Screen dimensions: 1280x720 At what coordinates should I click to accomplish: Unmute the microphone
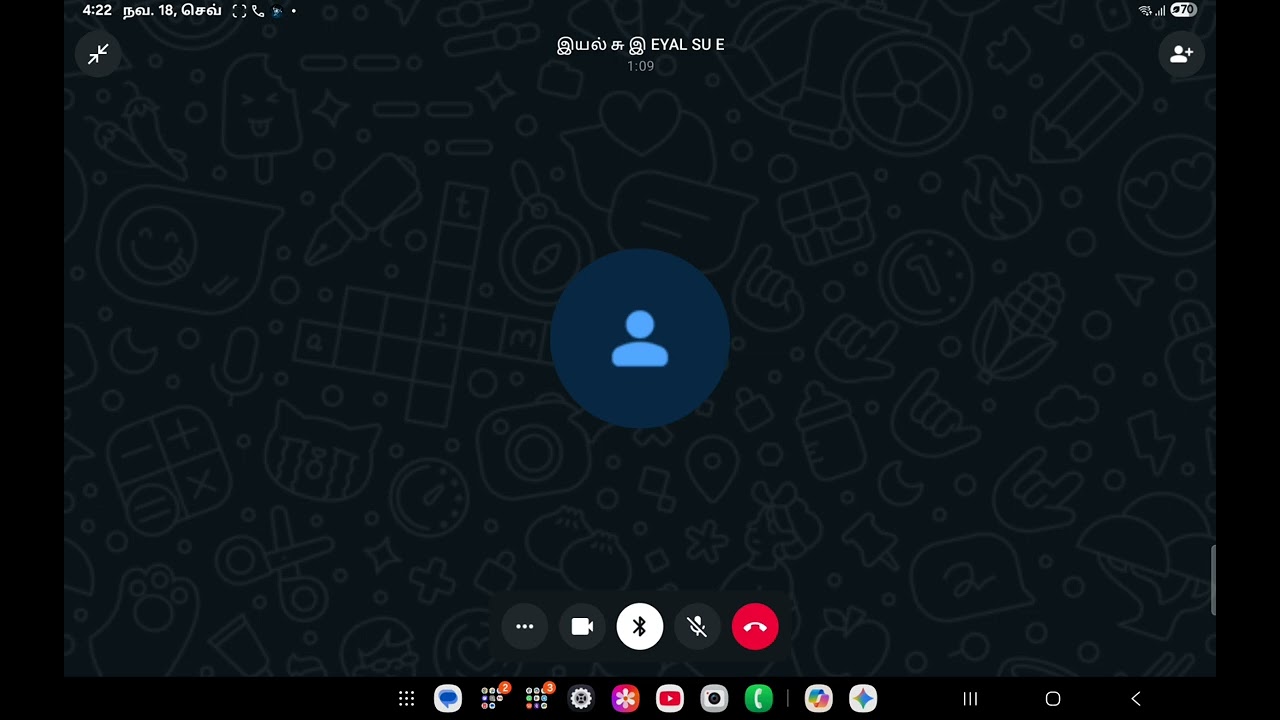pyautogui.click(x=697, y=627)
